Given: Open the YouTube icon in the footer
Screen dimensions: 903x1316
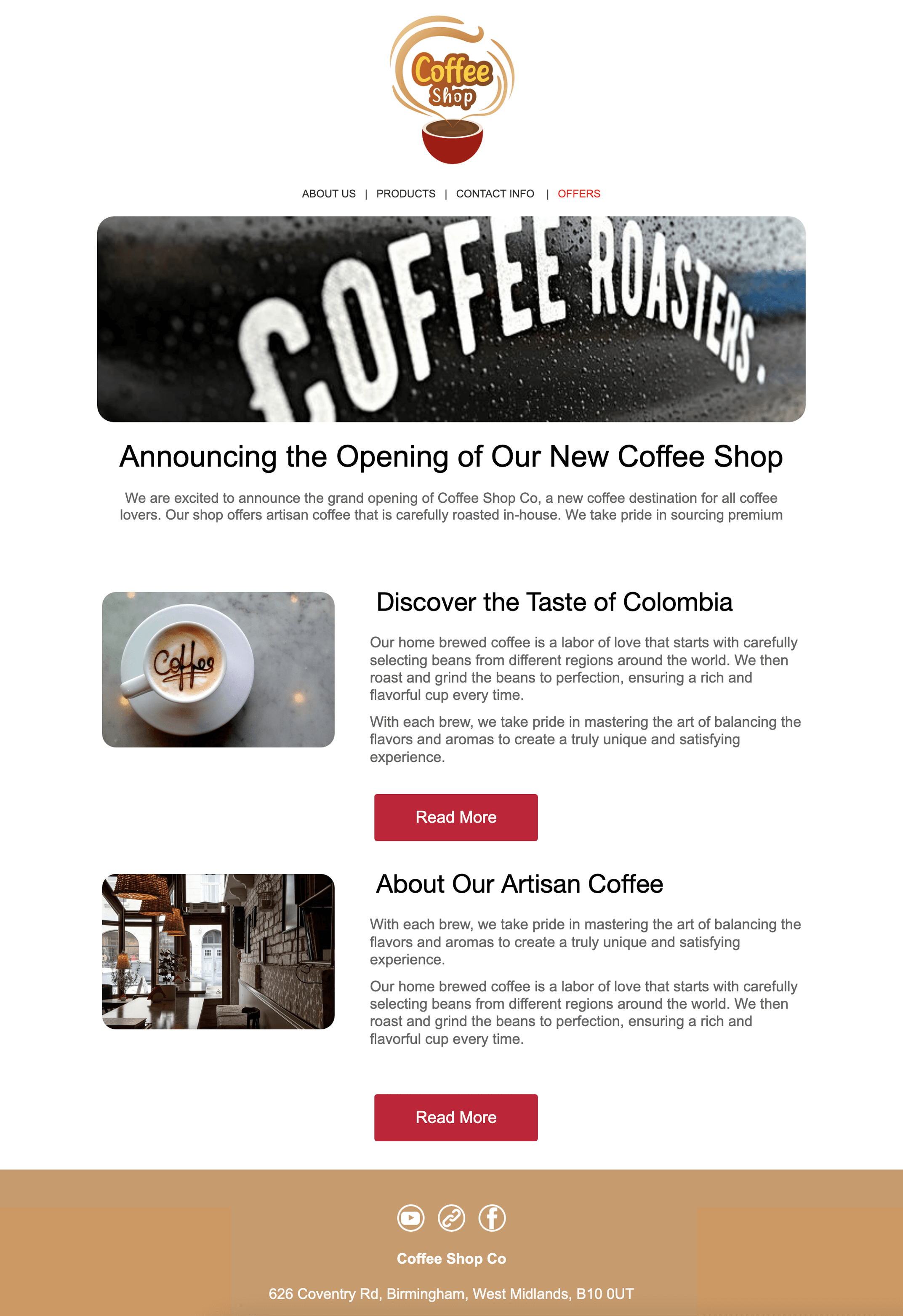Looking at the screenshot, I should (x=410, y=1217).
